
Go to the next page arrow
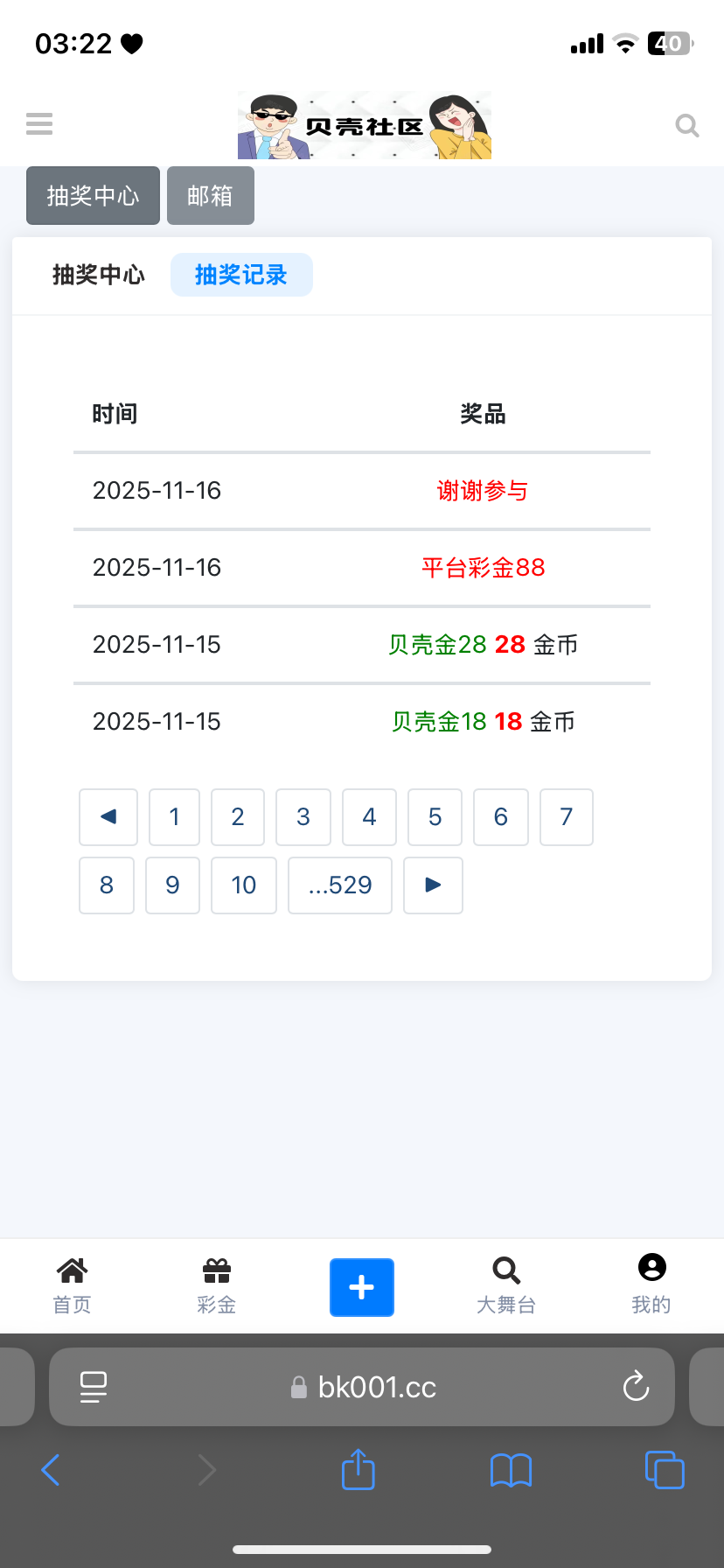[x=433, y=885]
